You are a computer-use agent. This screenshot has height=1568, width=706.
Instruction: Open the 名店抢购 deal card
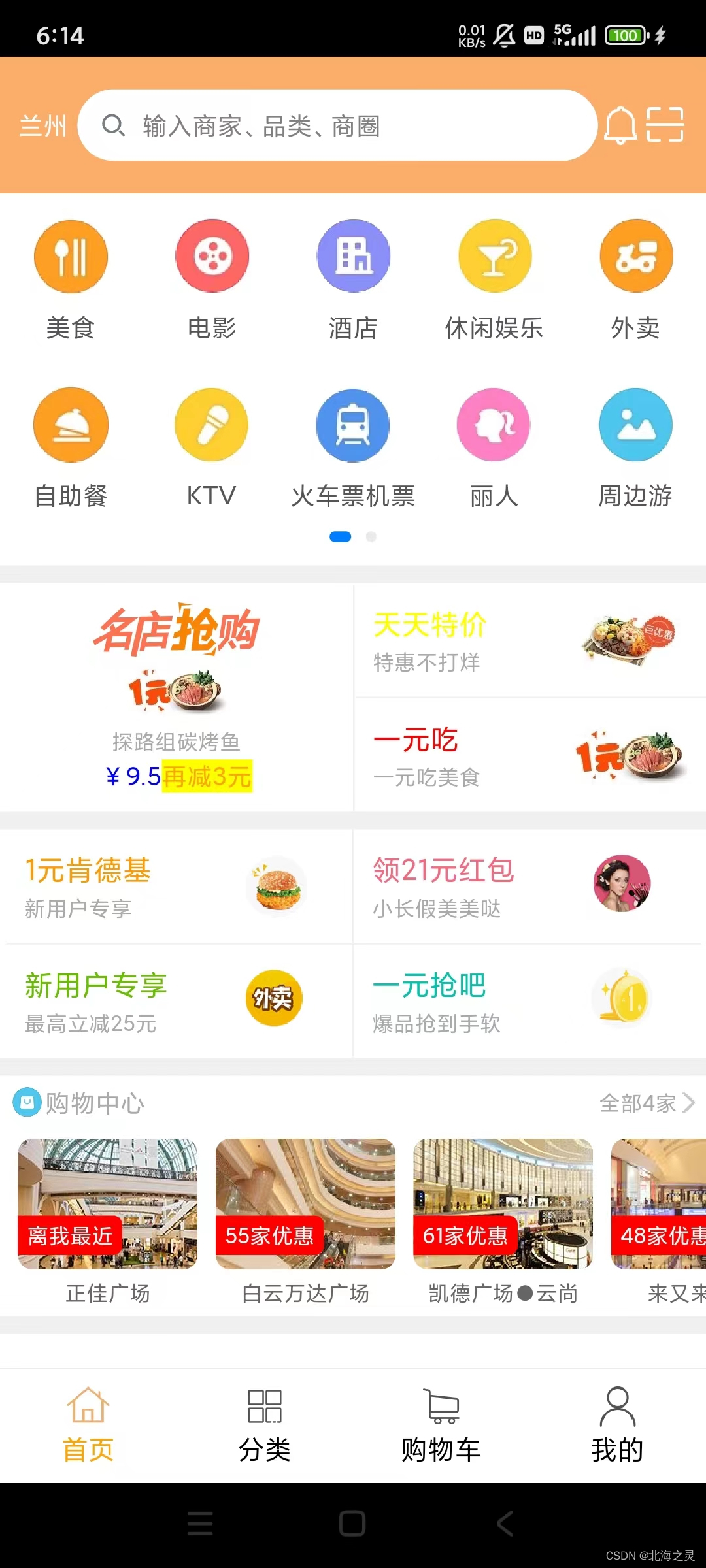click(x=176, y=697)
